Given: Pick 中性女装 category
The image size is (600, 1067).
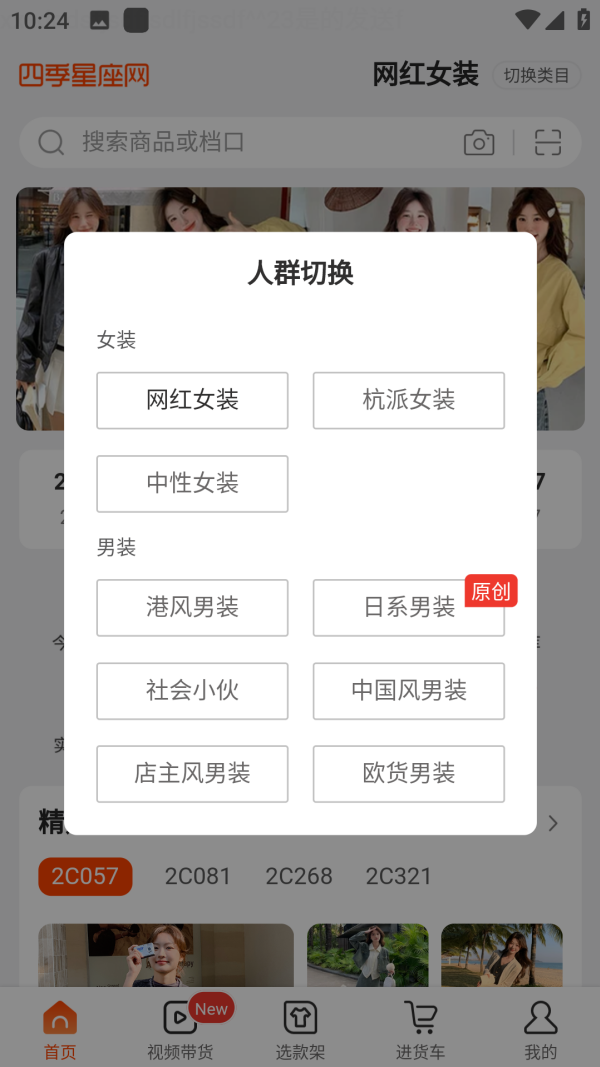Looking at the screenshot, I should 192,483.
